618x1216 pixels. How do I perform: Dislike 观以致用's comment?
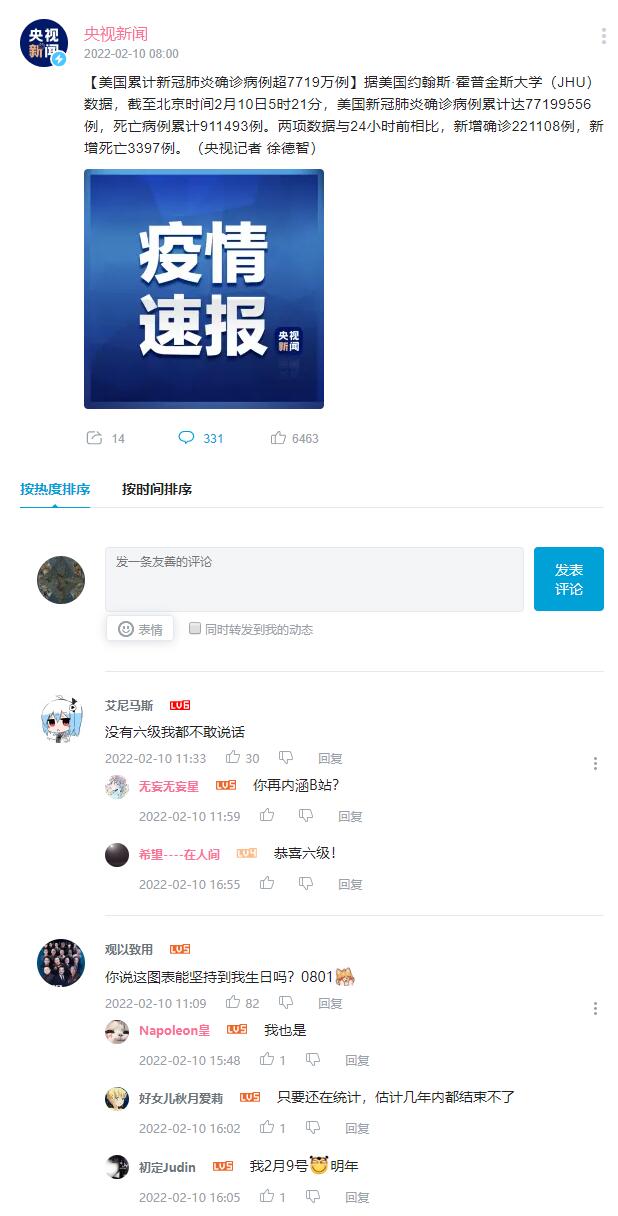[x=286, y=1002]
